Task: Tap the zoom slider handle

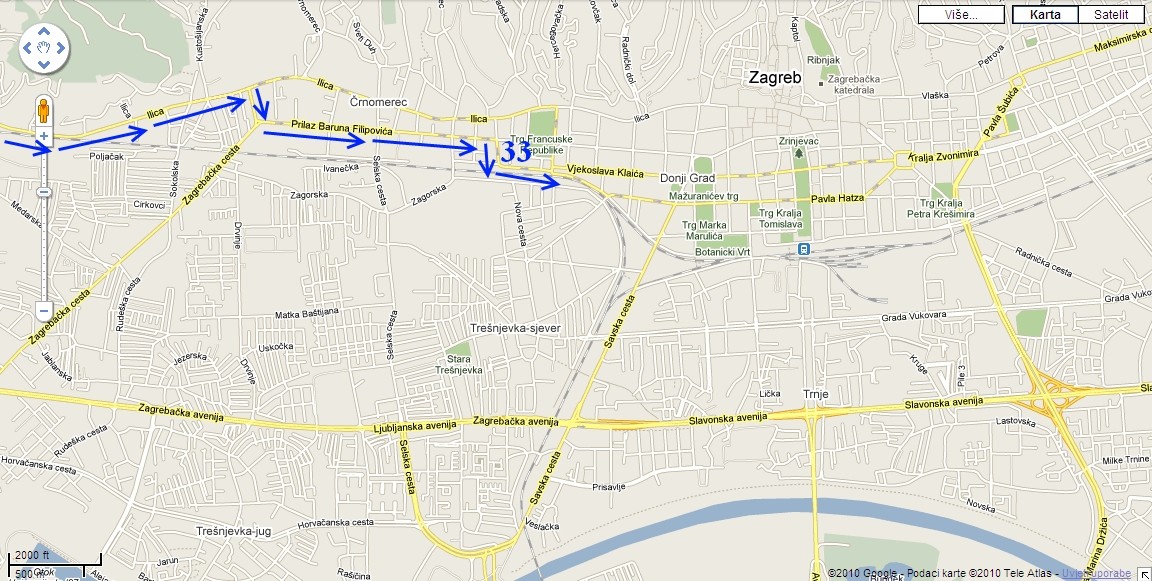Action: click(x=43, y=191)
